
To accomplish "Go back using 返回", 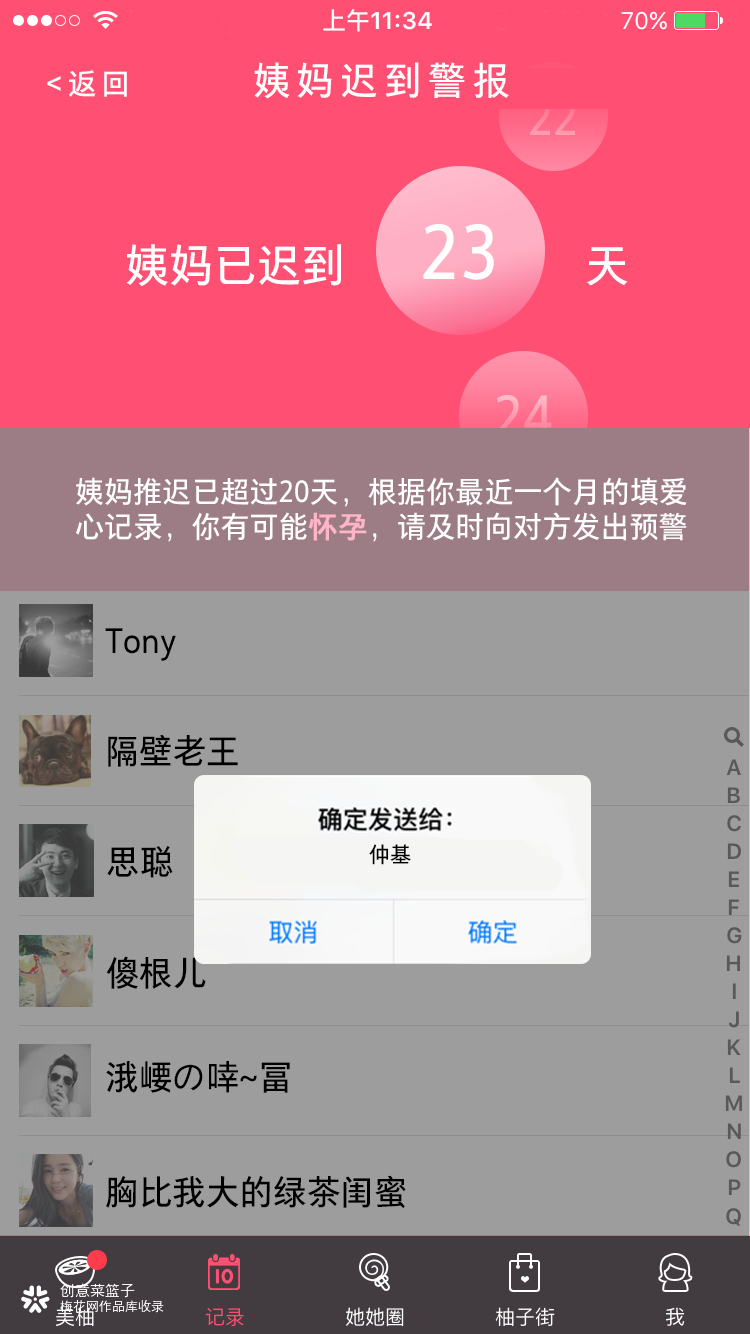I will (x=88, y=84).
